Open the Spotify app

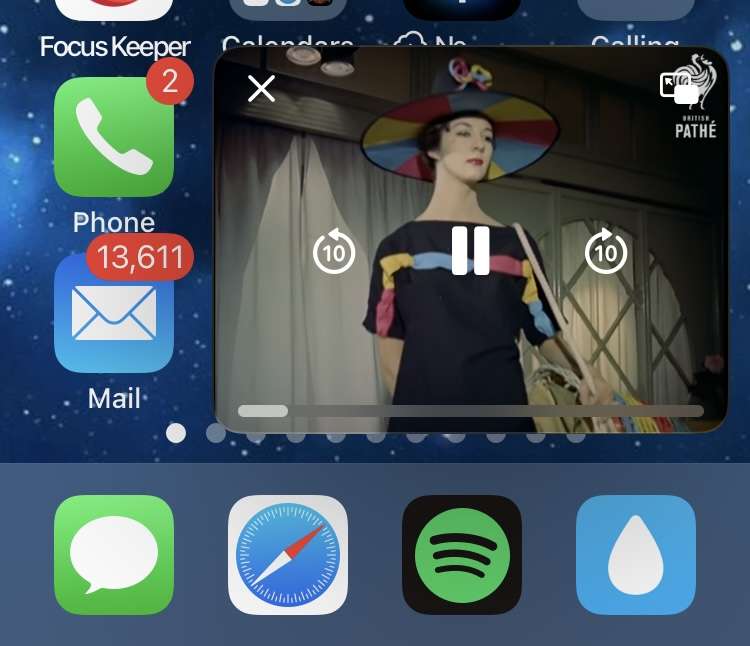(462, 554)
